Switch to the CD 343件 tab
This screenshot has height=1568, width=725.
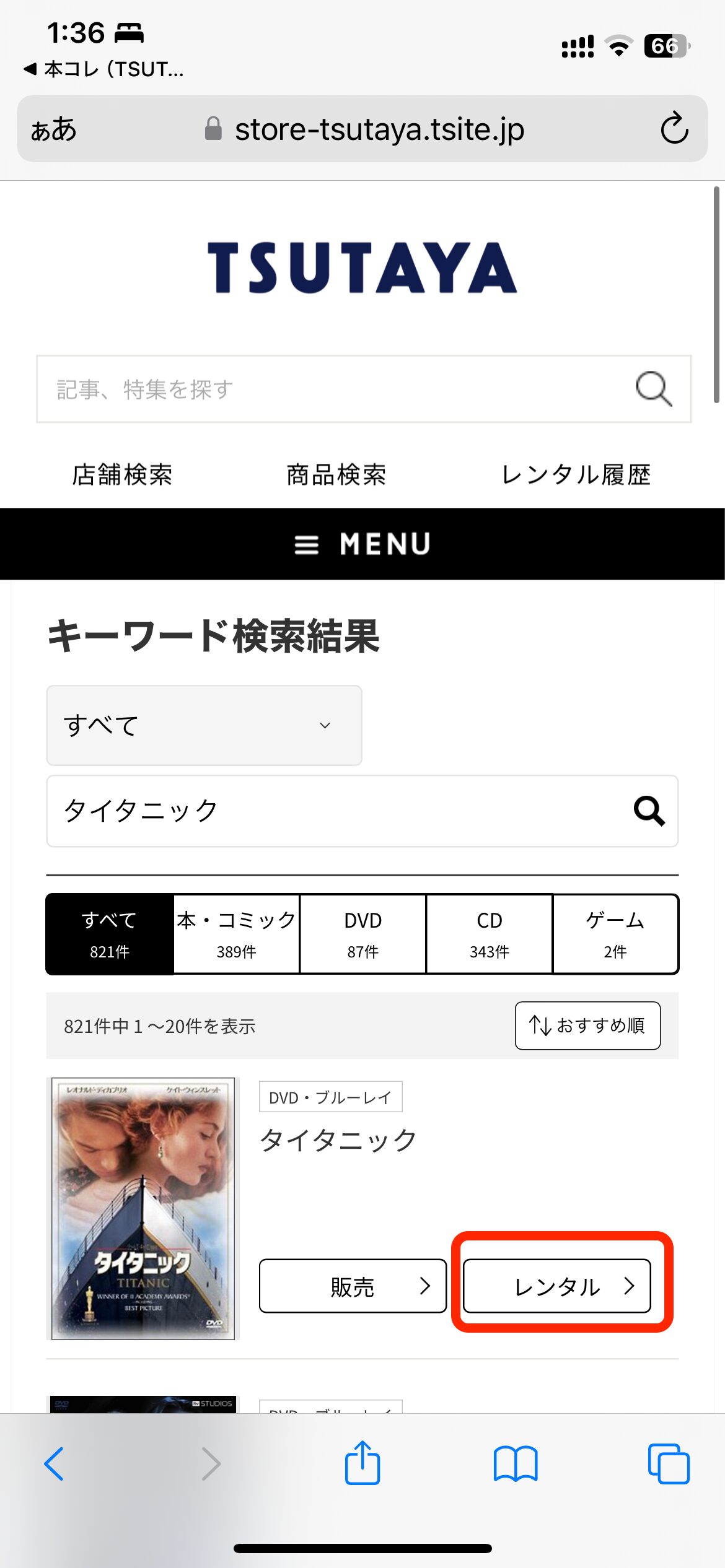pyautogui.click(x=489, y=934)
